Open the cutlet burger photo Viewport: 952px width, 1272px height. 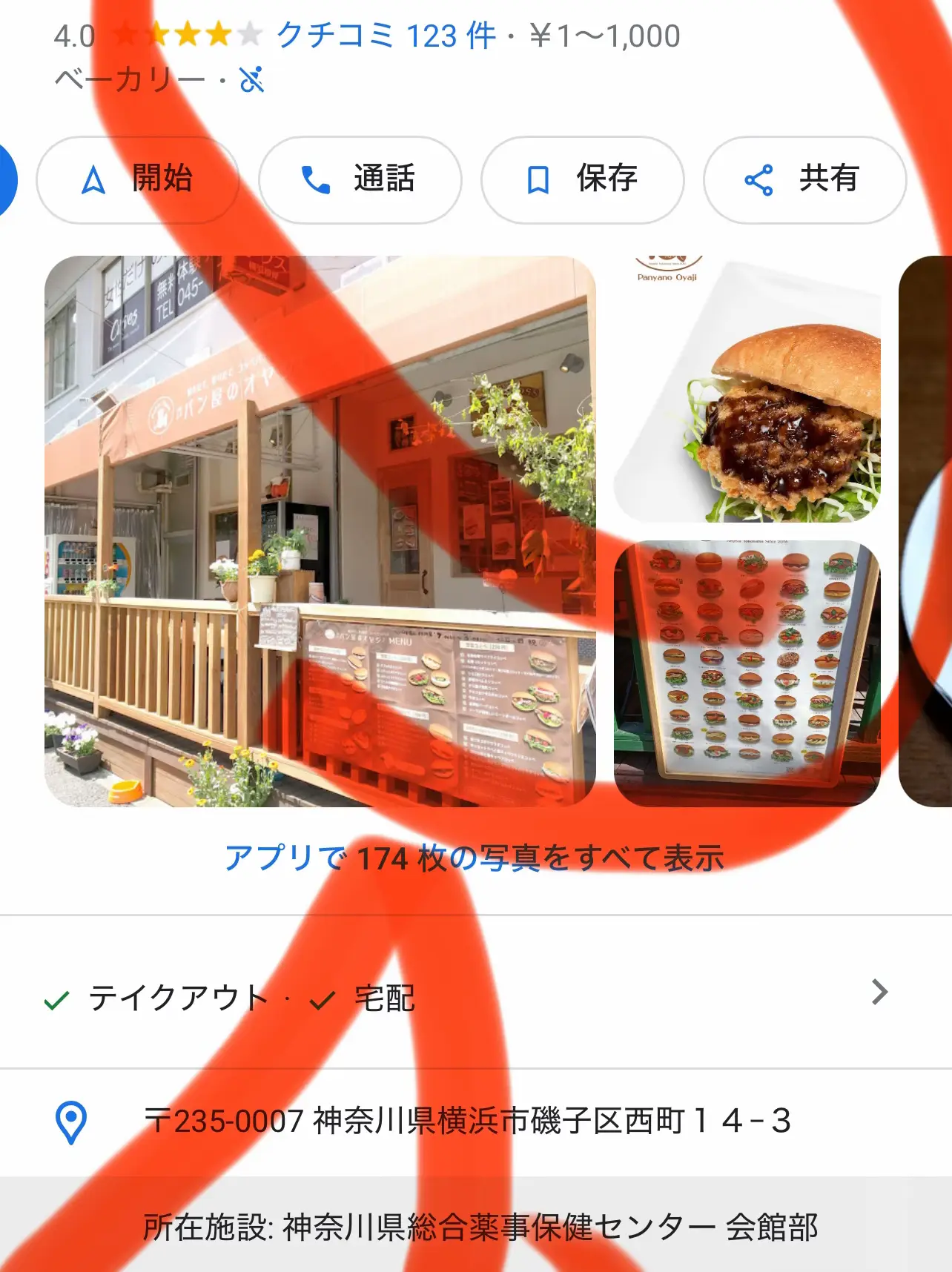[x=747, y=390]
